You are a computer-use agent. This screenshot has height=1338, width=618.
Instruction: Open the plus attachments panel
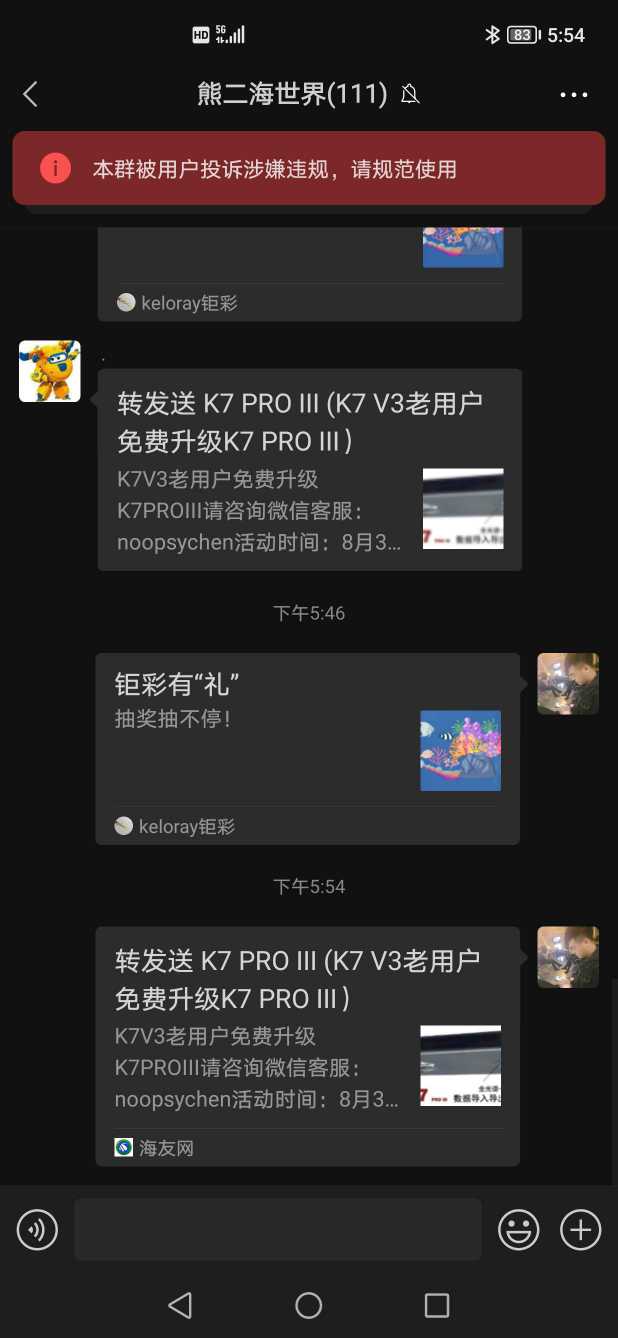pos(581,1229)
